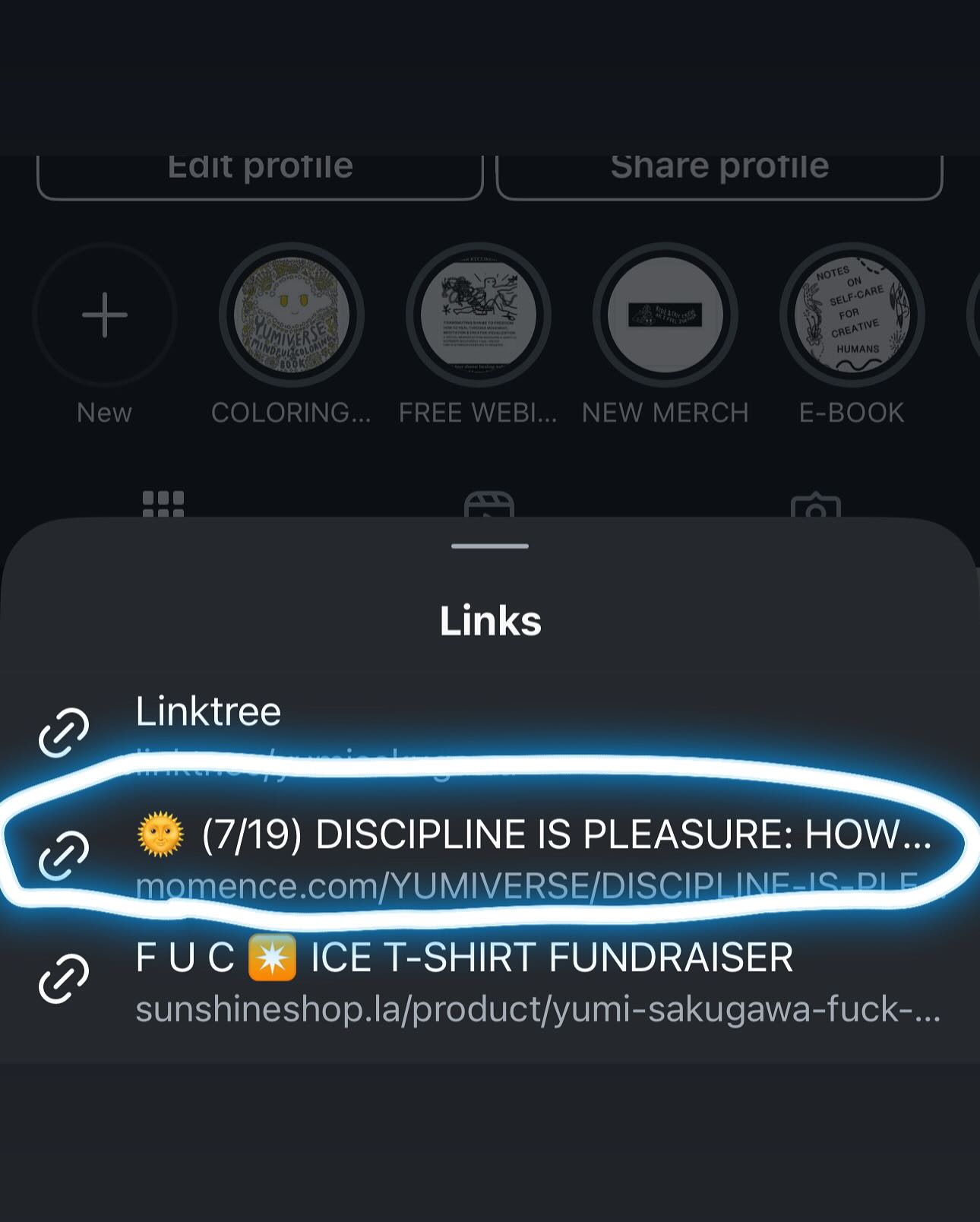View the FREE WEBI highlight
This screenshot has width=980, height=1222.
478,315
